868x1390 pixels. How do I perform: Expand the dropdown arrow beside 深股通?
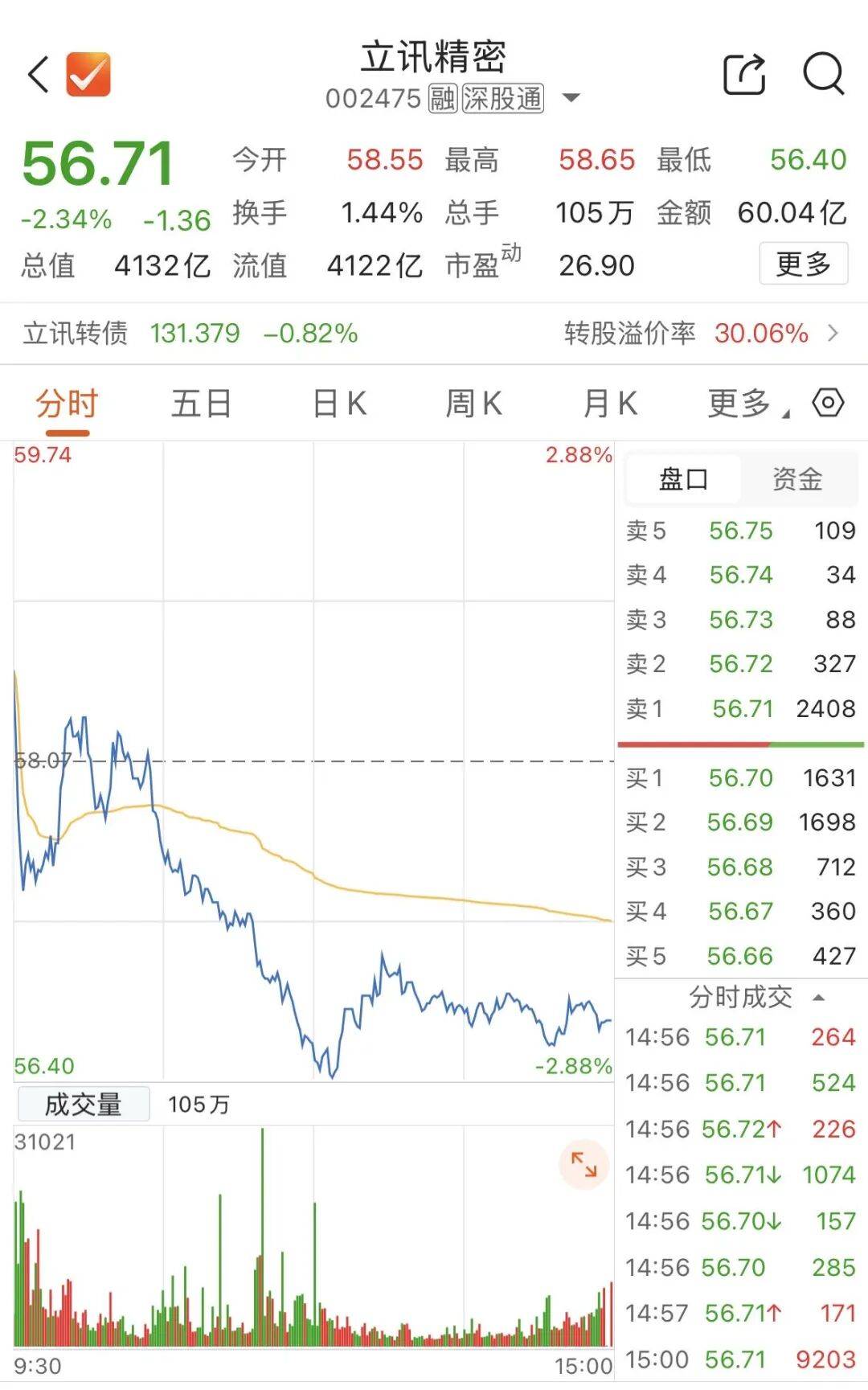[x=571, y=98]
